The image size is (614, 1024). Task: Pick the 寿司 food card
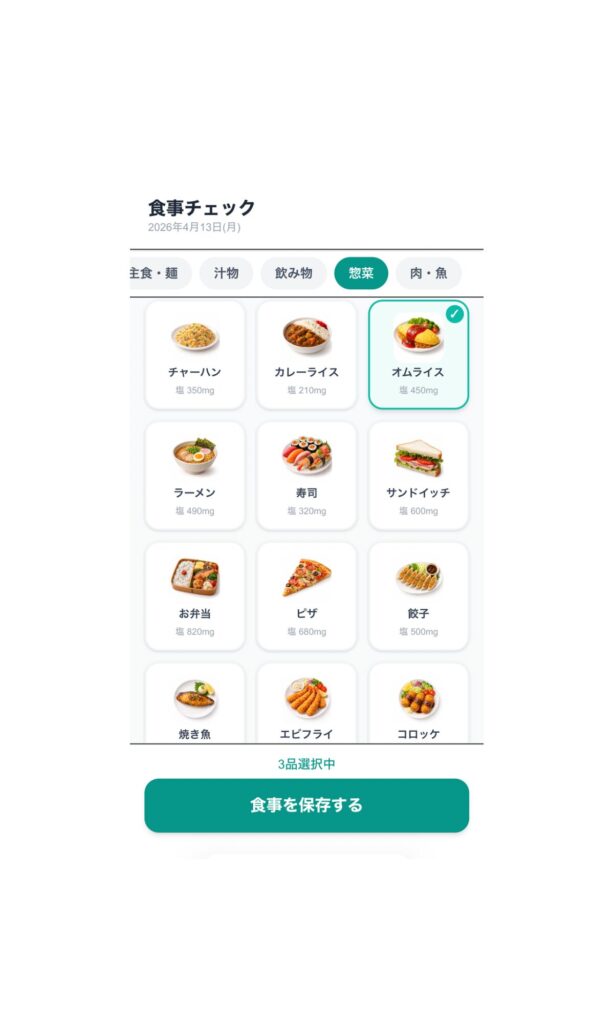coord(307,475)
